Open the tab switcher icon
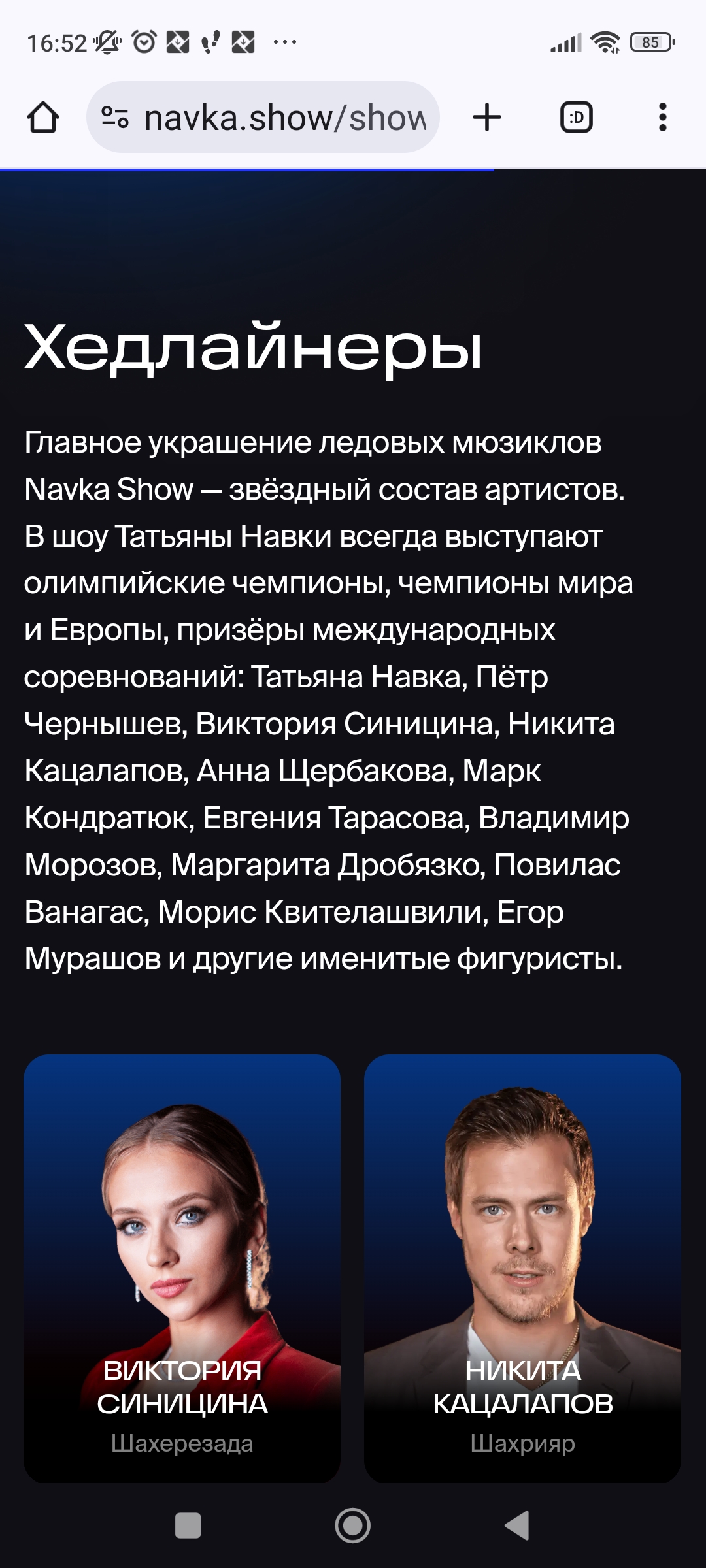The image size is (706, 1568). click(x=578, y=116)
